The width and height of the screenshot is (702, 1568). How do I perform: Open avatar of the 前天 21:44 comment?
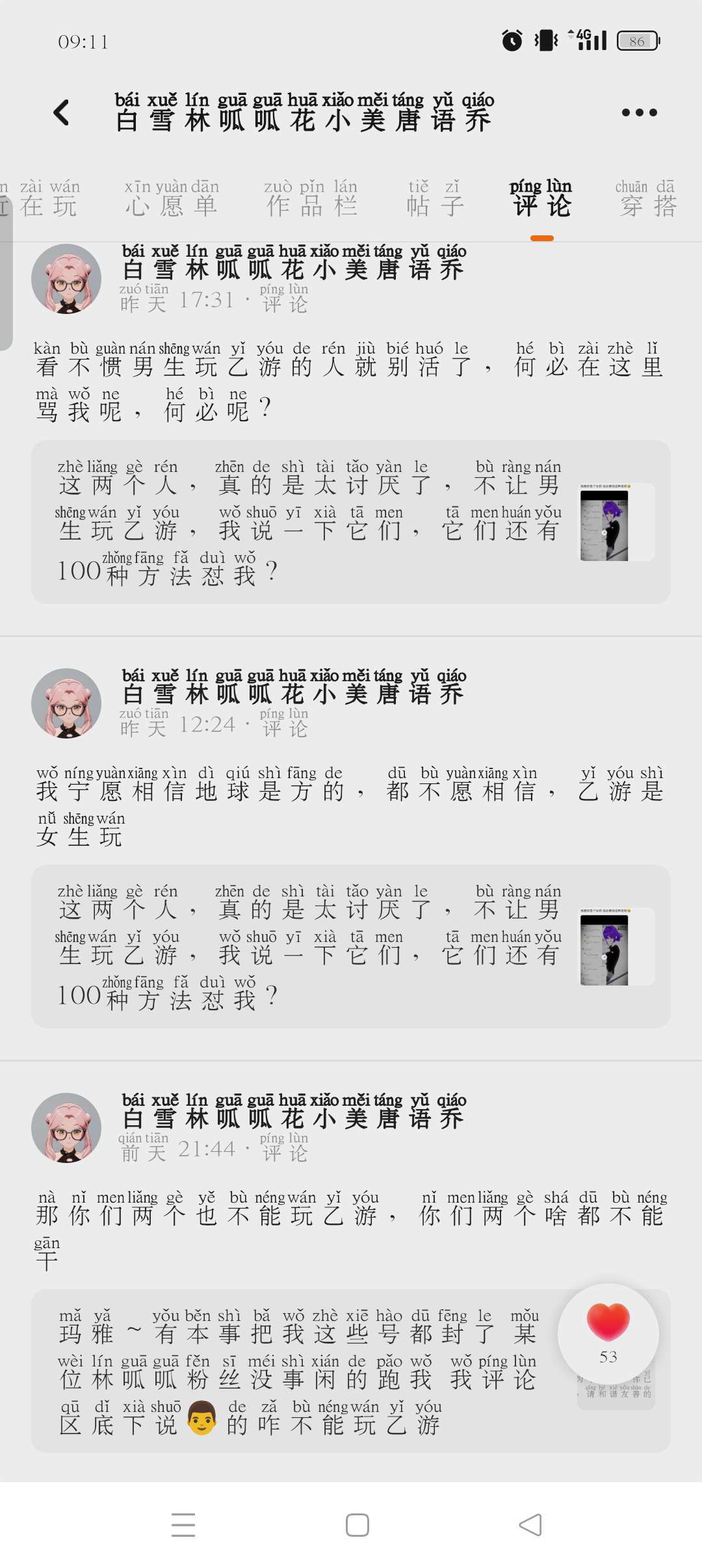pos(66,1128)
